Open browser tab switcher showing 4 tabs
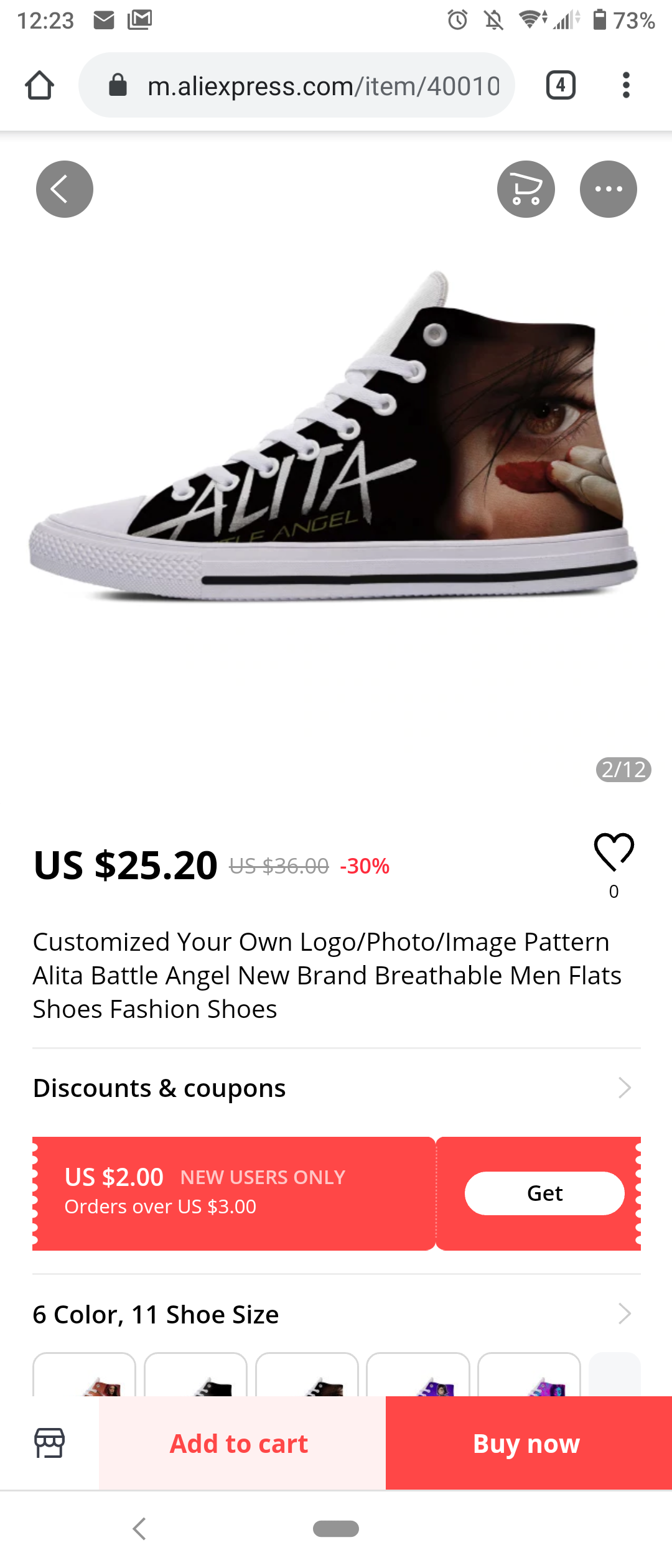The image size is (672, 1568). (561, 85)
